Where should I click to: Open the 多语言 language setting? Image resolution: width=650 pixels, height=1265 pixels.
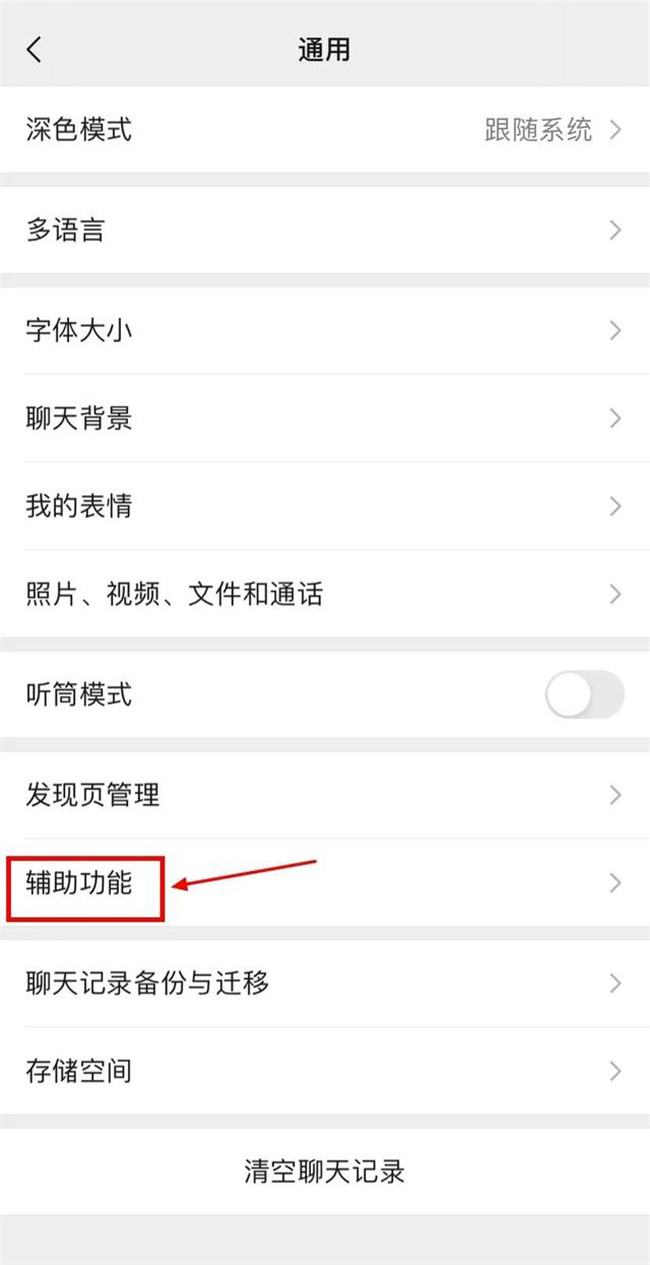coord(325,230)
